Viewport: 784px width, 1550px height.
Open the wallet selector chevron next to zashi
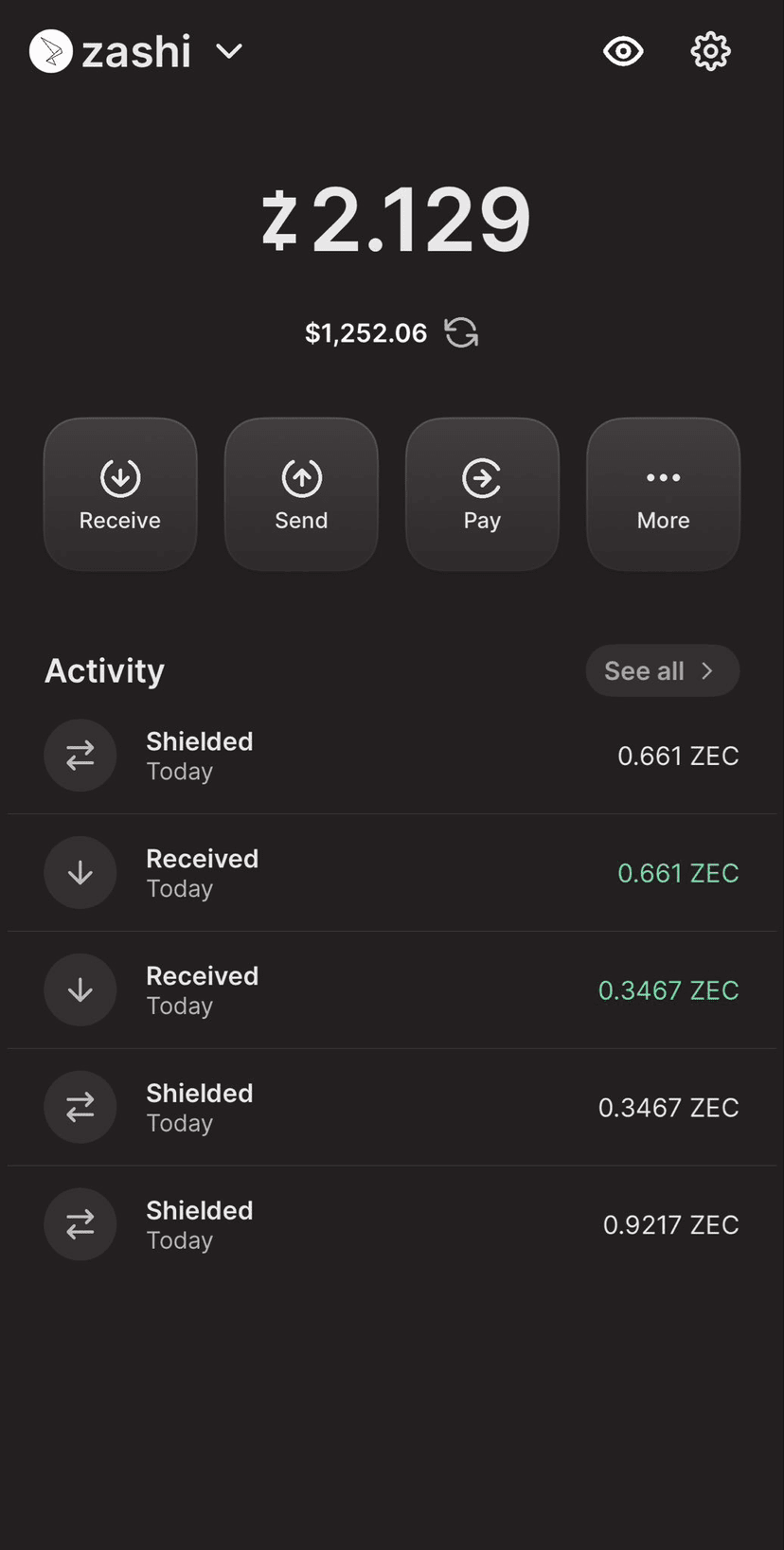point(227,52)
